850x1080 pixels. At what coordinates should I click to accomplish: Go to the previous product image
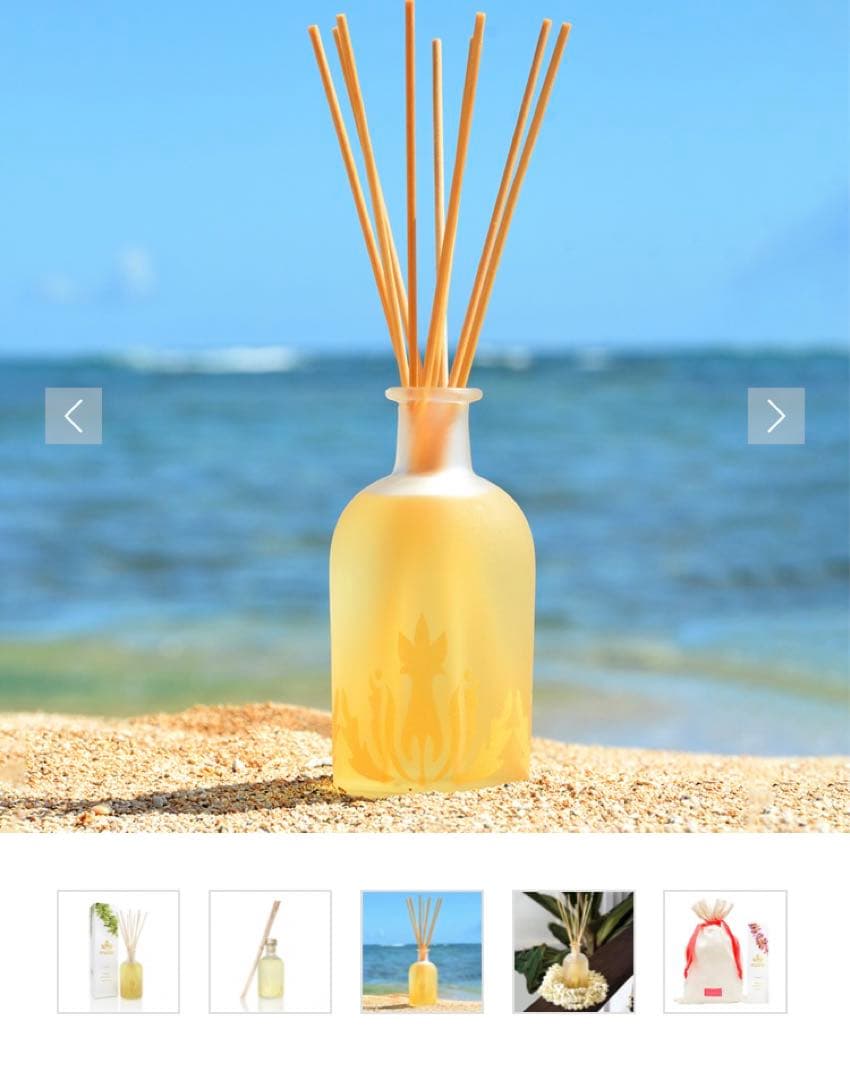(73, 416)
